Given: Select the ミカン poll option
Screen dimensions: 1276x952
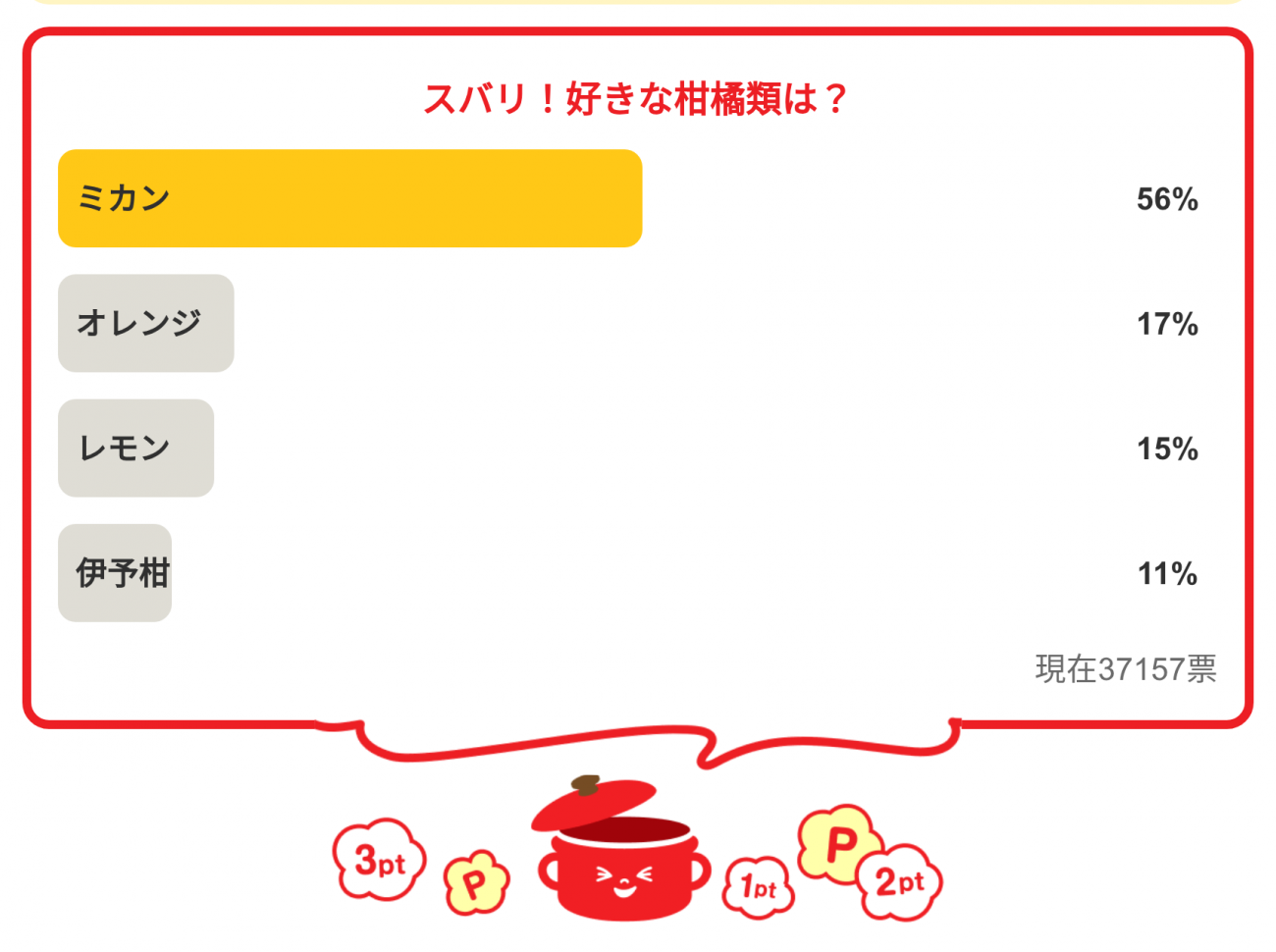Looking at the screenshot, I should point(349,198).
